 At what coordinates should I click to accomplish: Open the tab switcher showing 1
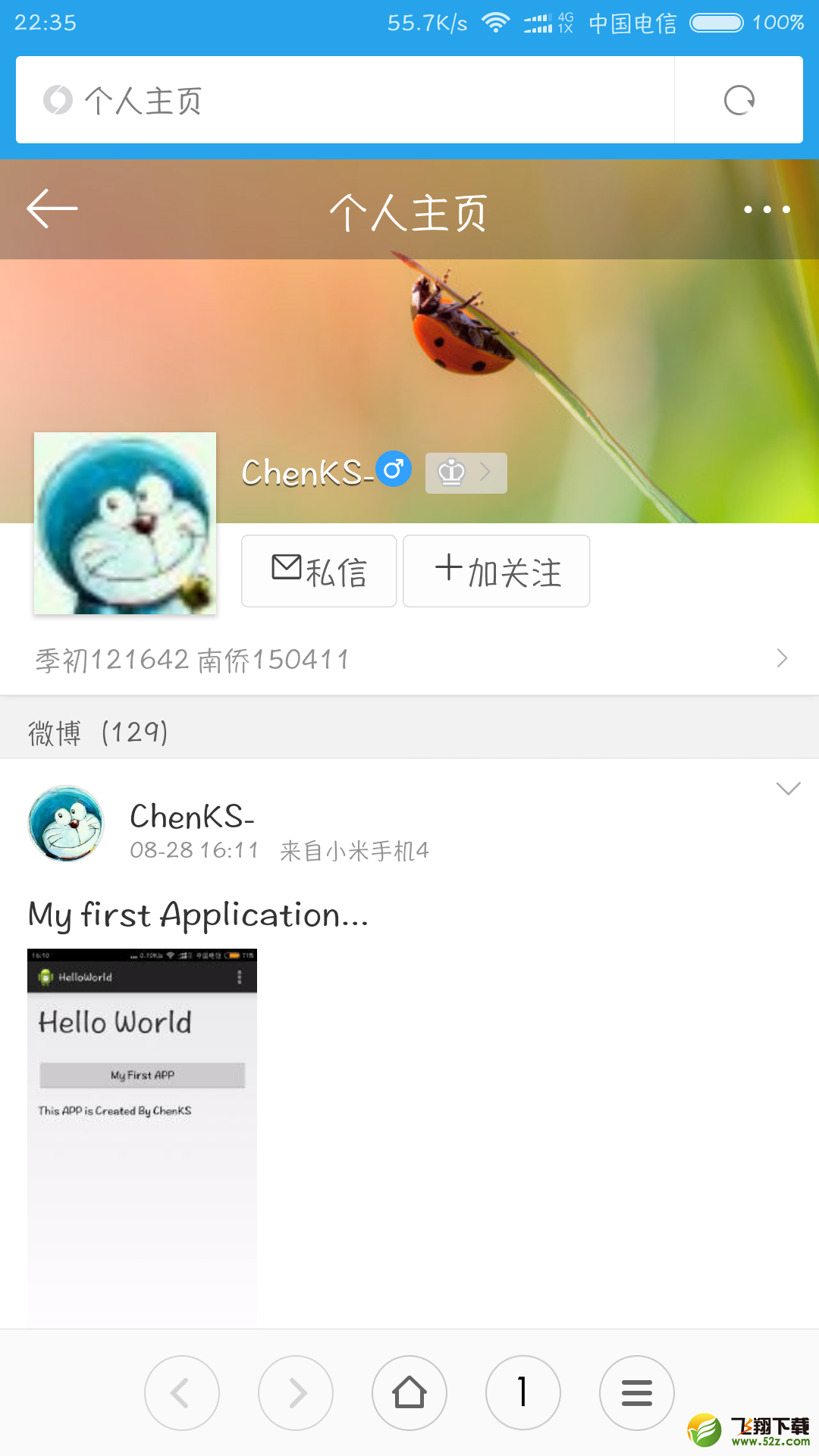(522, 1393)
